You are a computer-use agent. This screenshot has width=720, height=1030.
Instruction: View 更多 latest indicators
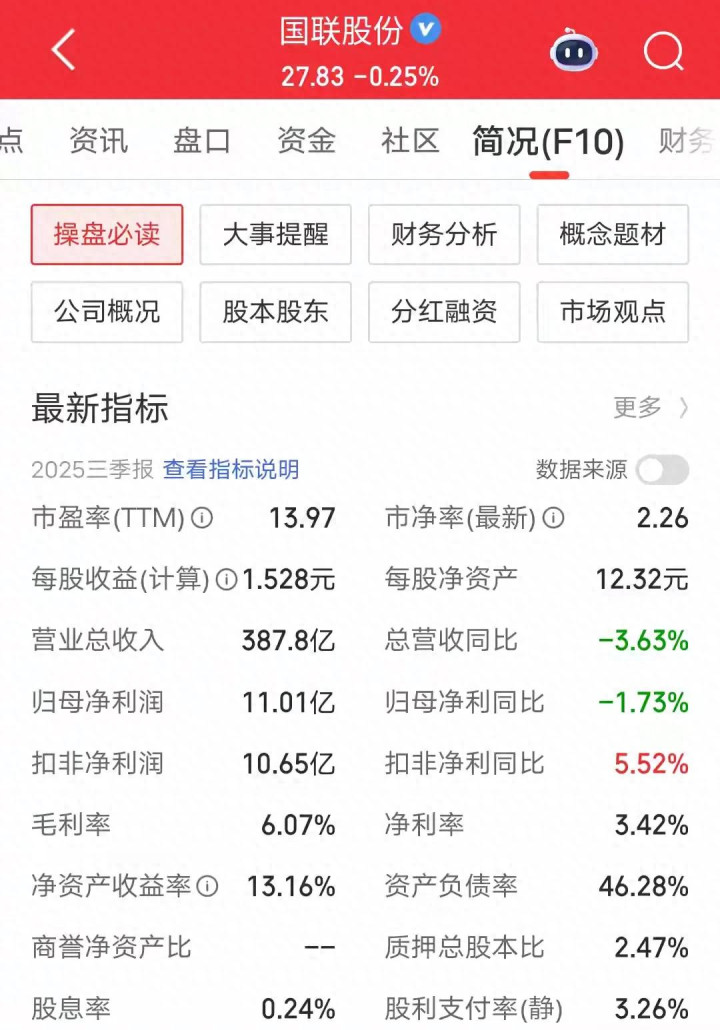click(650, 408)
